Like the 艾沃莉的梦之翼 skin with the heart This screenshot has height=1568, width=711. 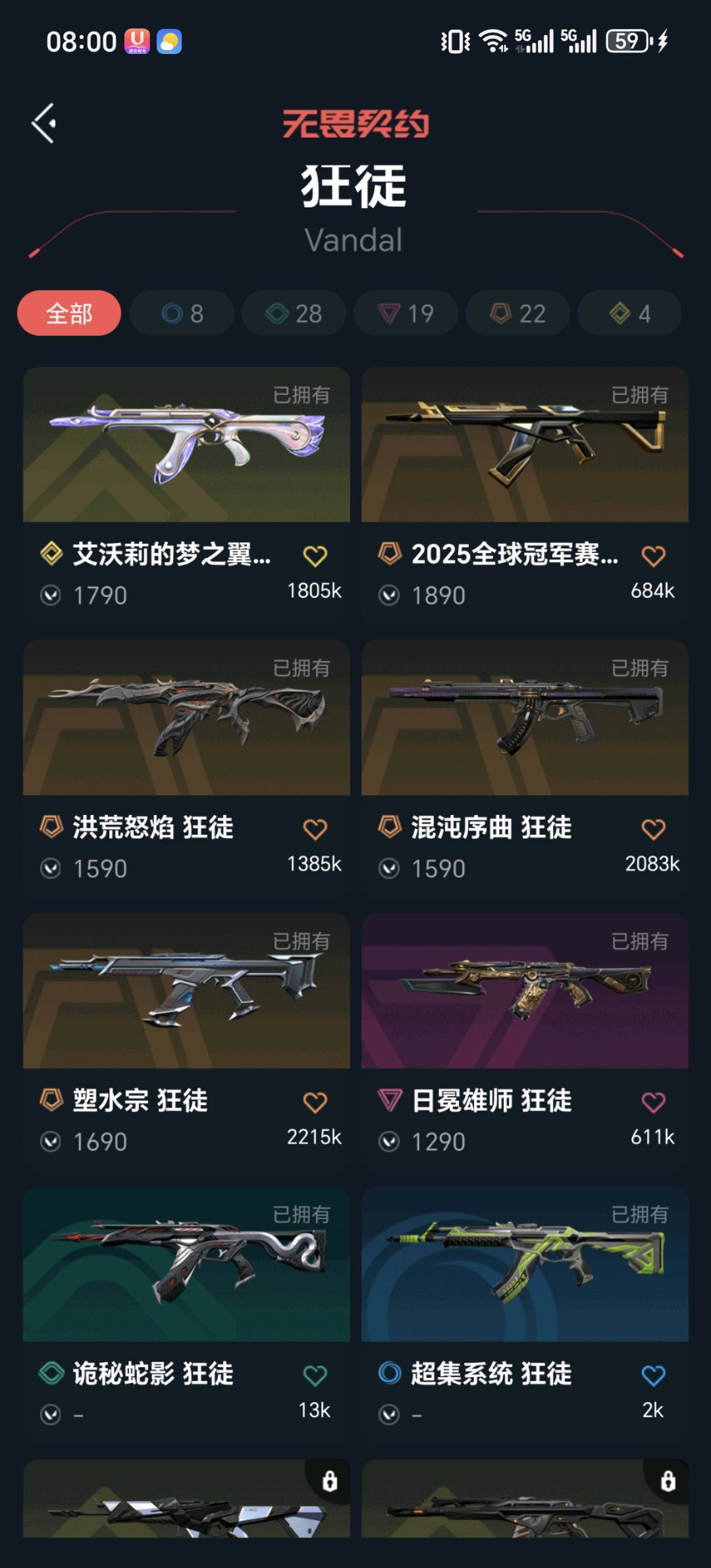(315, 556)
